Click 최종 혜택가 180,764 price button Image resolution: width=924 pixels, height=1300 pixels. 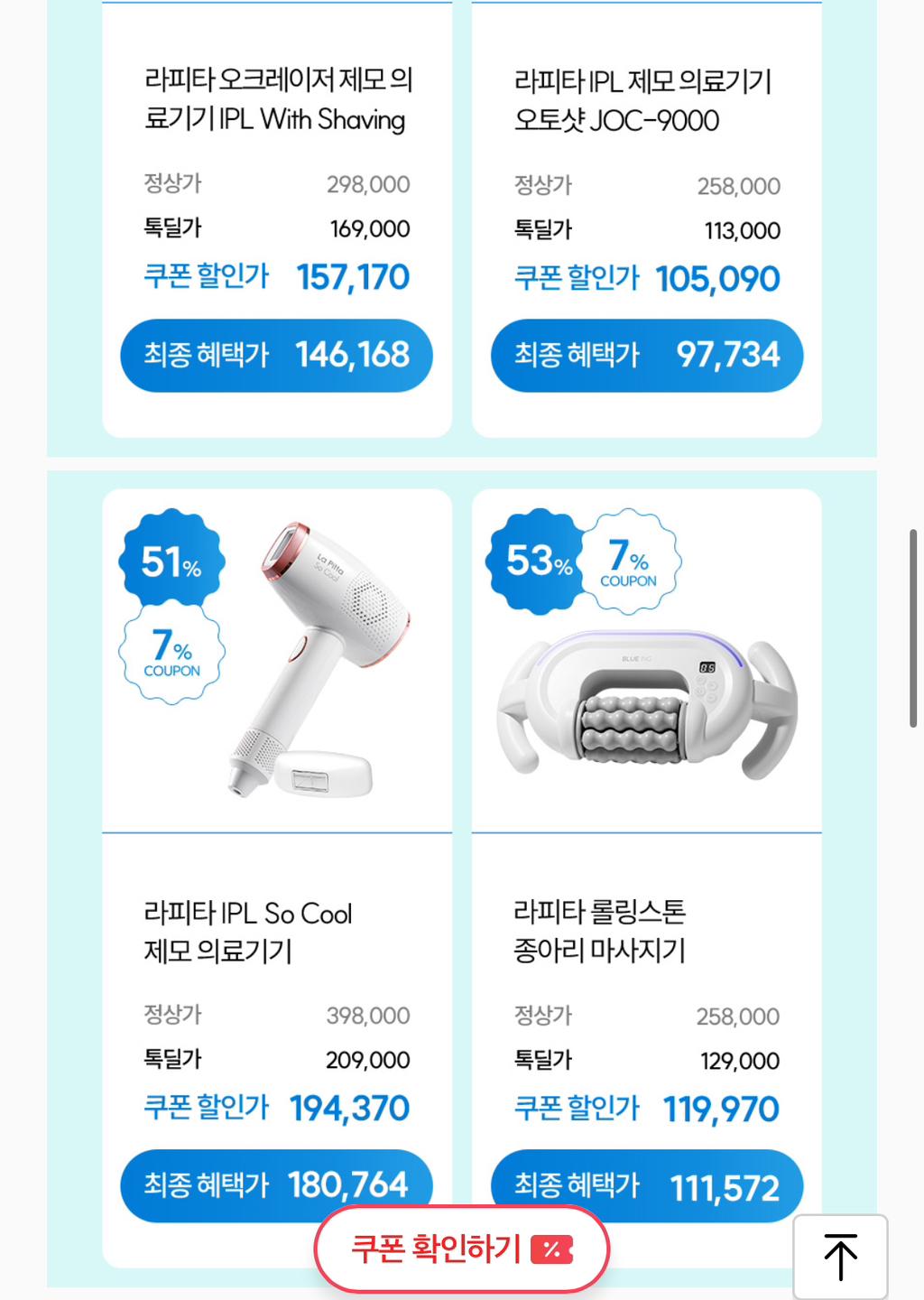275,1186
